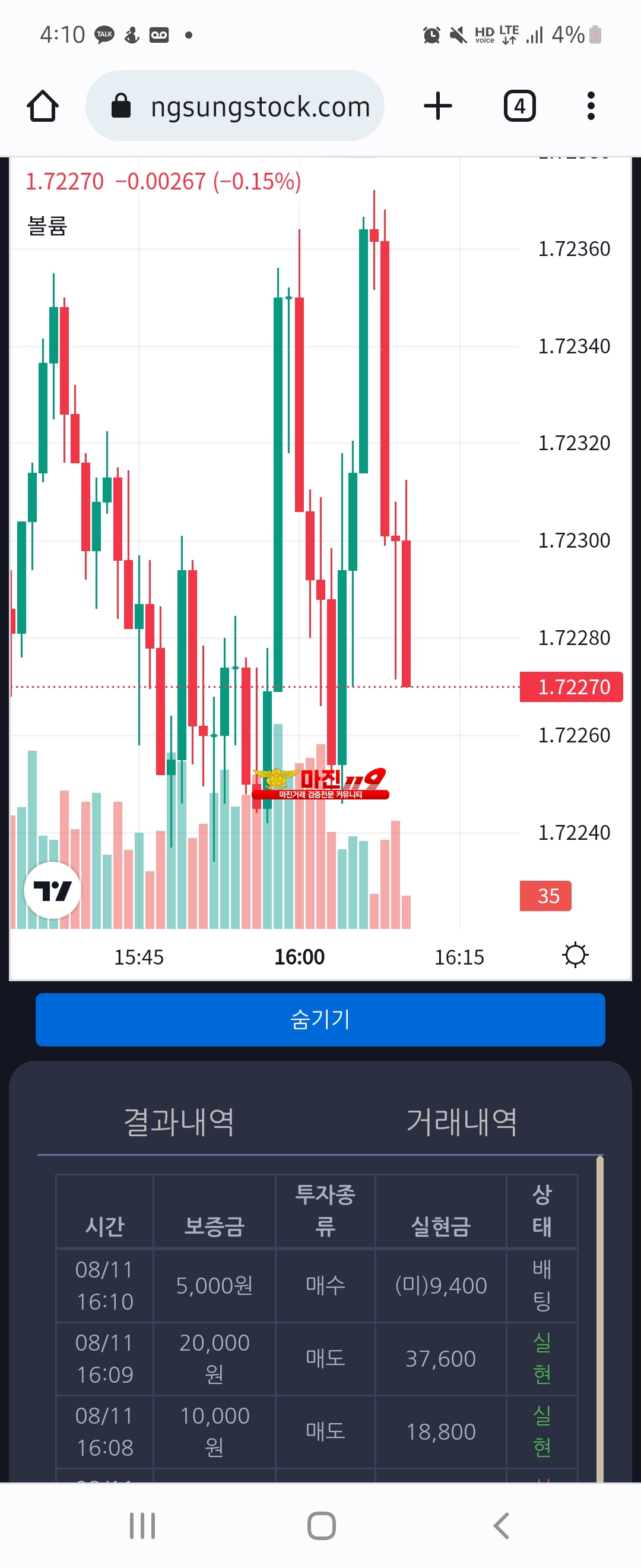Go to the browser home page
Screen dimensions: 641x1568
click(x=43, y=106)
